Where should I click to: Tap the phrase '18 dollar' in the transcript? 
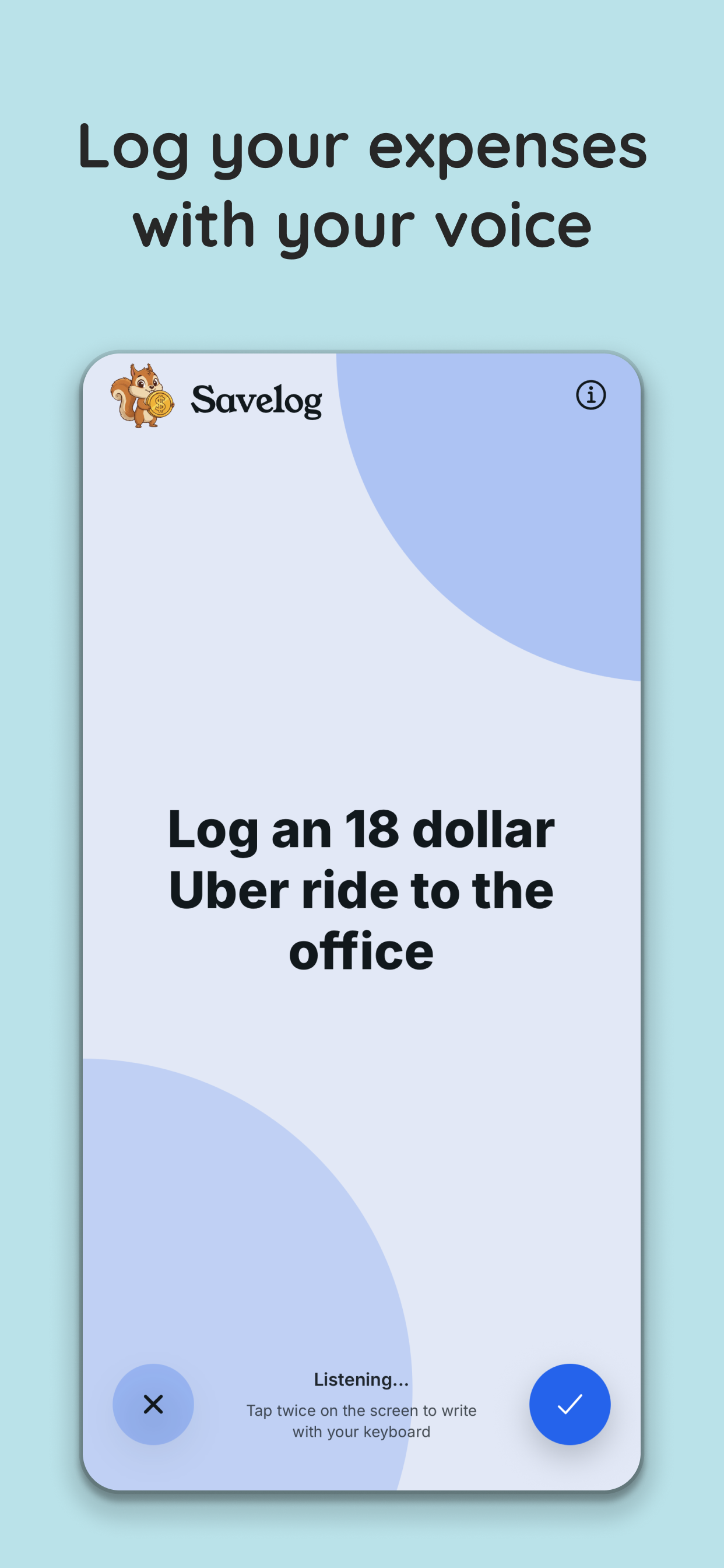(452, 828)
